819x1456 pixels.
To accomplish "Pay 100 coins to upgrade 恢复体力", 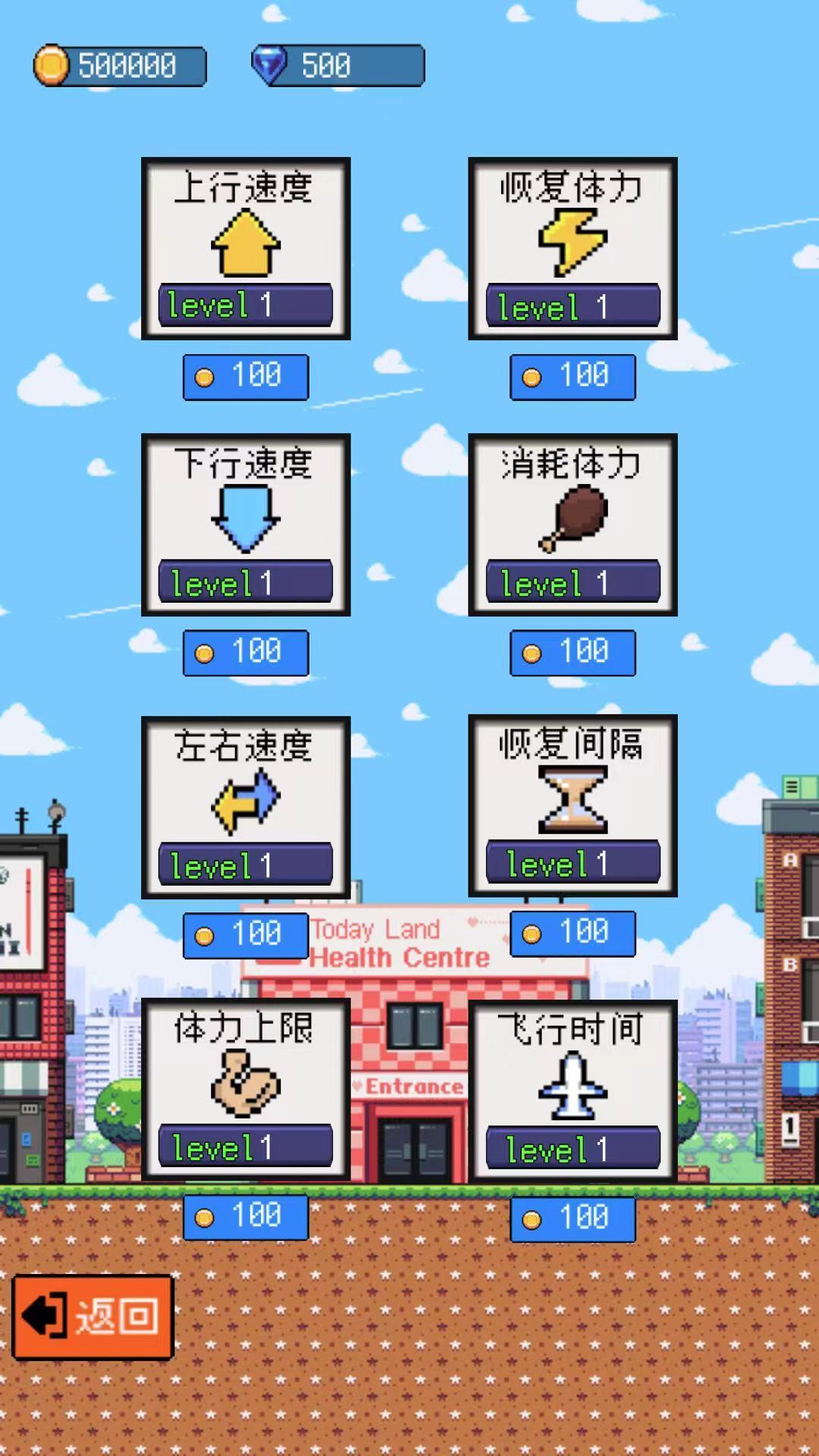I will point(571,376).
